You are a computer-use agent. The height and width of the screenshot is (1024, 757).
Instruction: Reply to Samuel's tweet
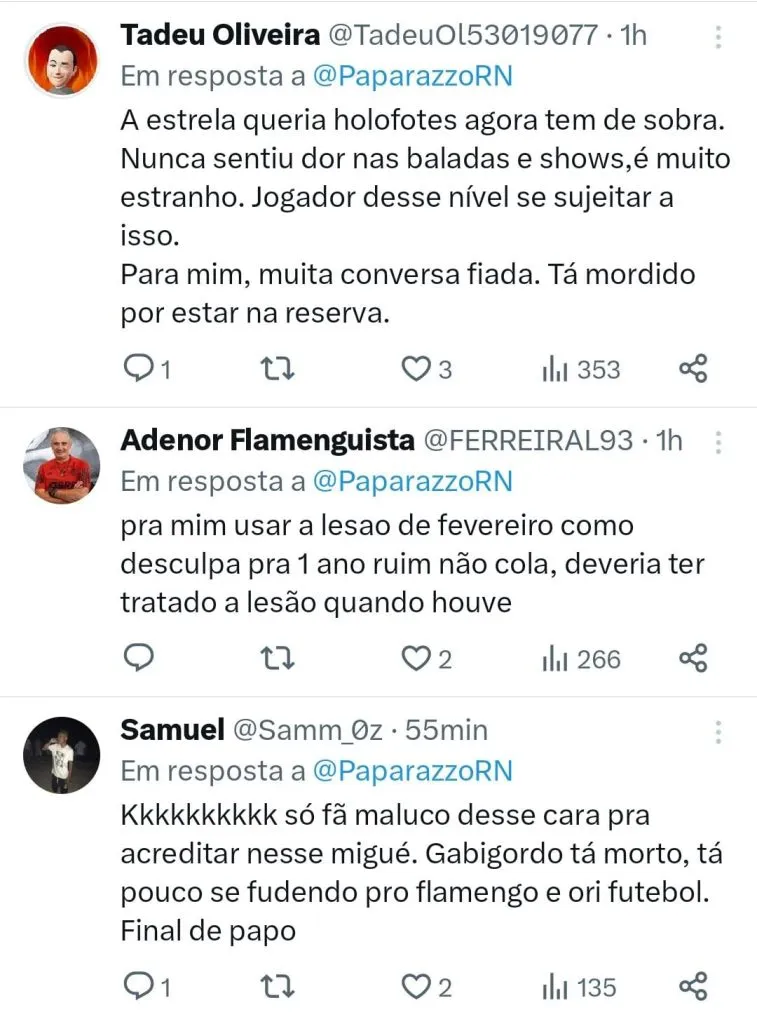tap(138, 987)
